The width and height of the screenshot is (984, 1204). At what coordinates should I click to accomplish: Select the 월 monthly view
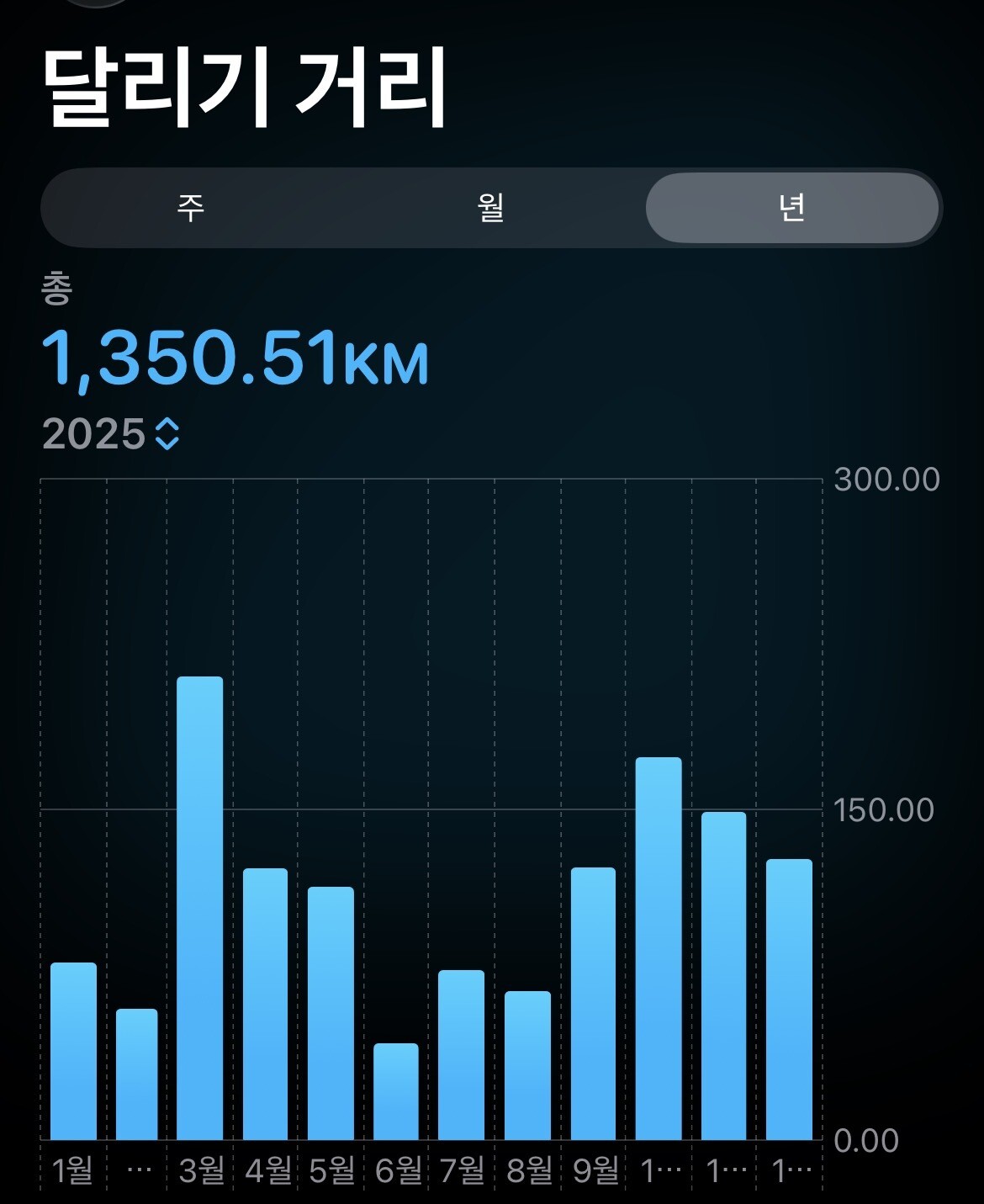tap(491, 207)
